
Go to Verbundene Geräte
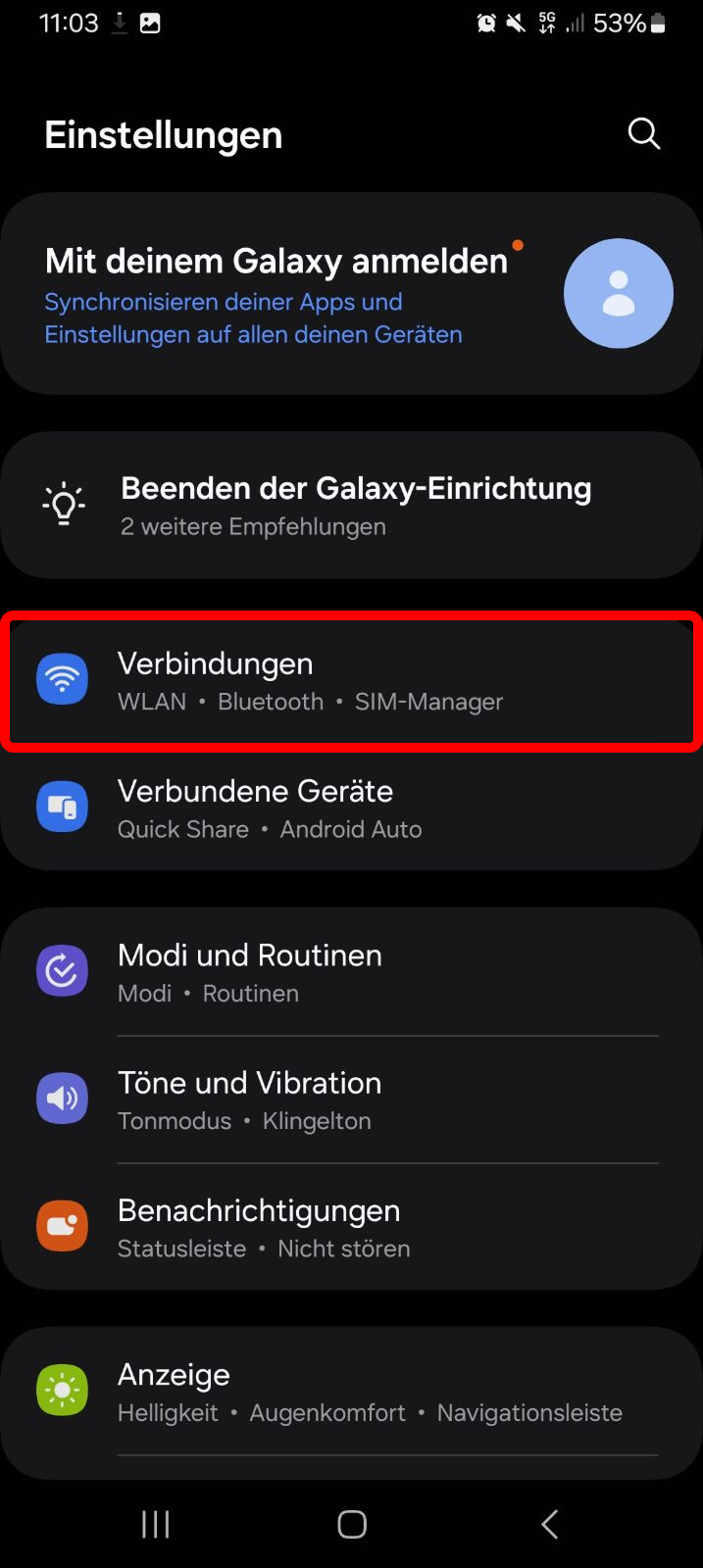tap(351, 808)
